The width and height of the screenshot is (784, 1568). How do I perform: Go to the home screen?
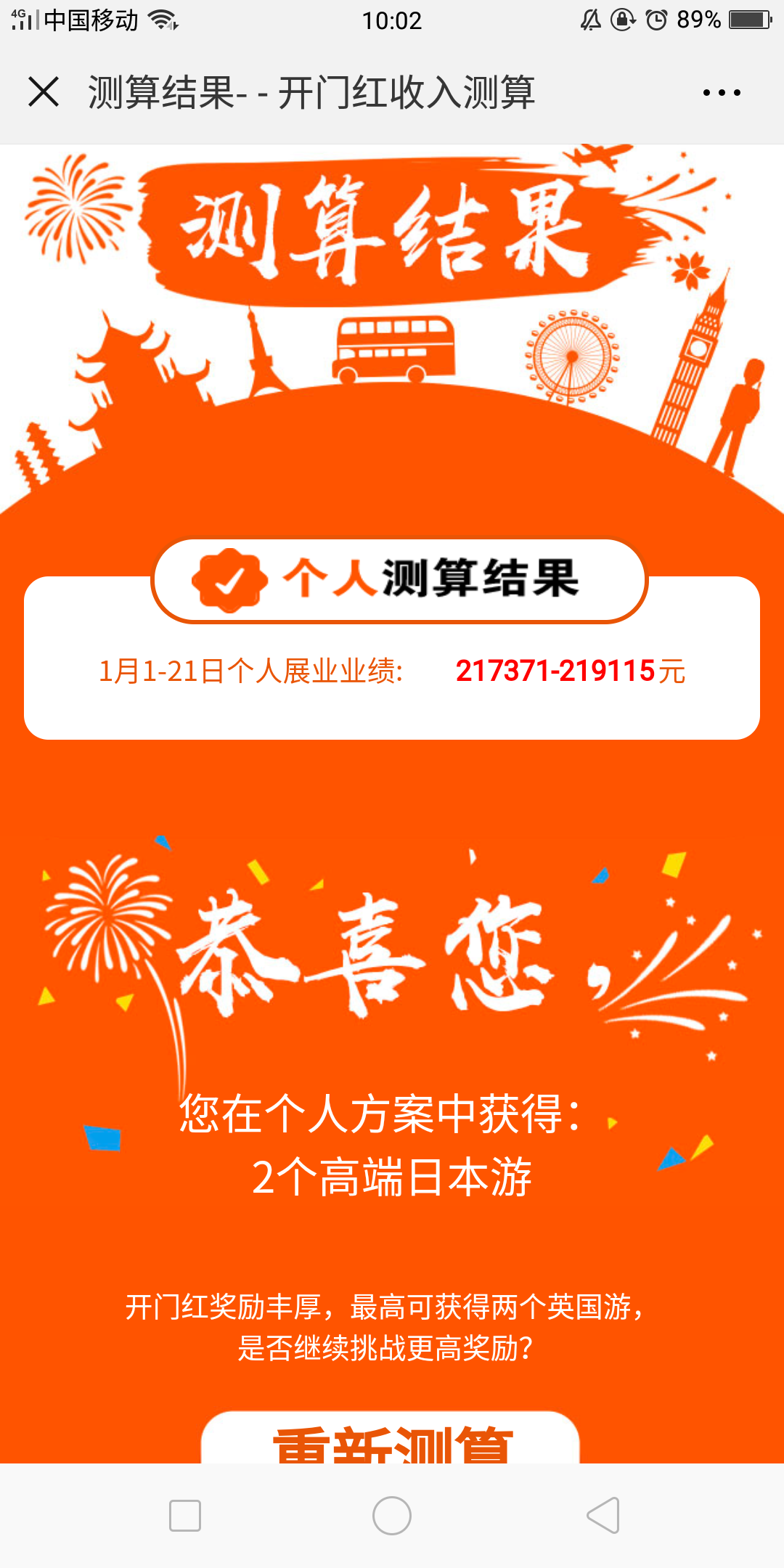pos(392,1516)
